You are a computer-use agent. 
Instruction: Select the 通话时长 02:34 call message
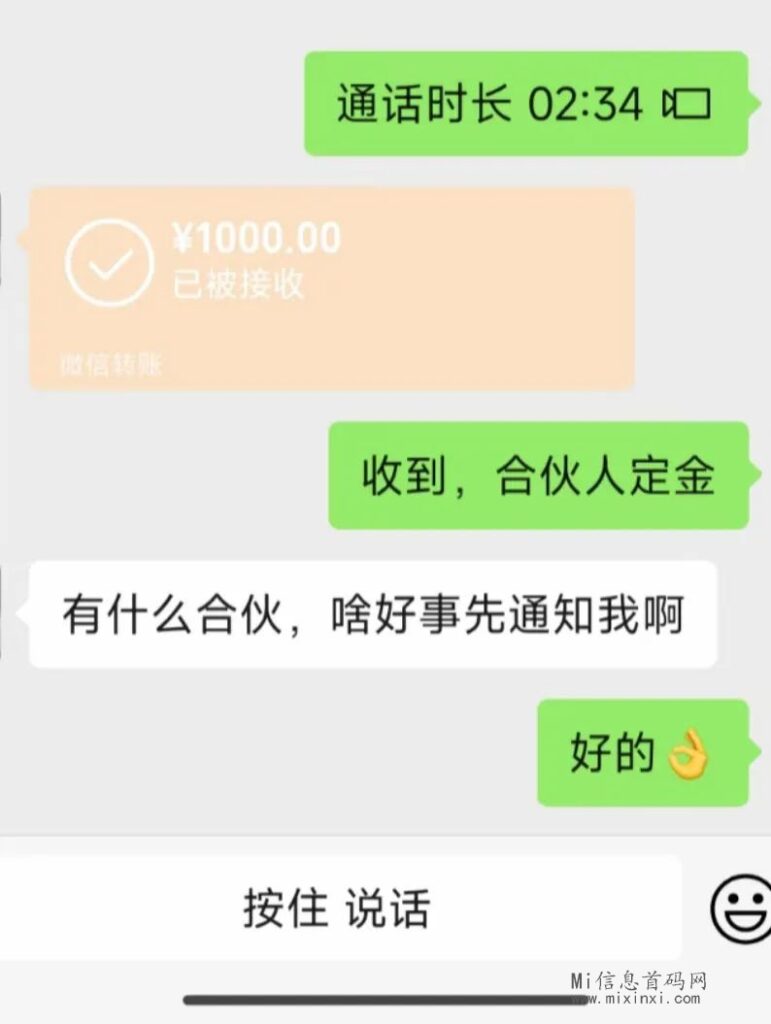(x=520, y=100)
